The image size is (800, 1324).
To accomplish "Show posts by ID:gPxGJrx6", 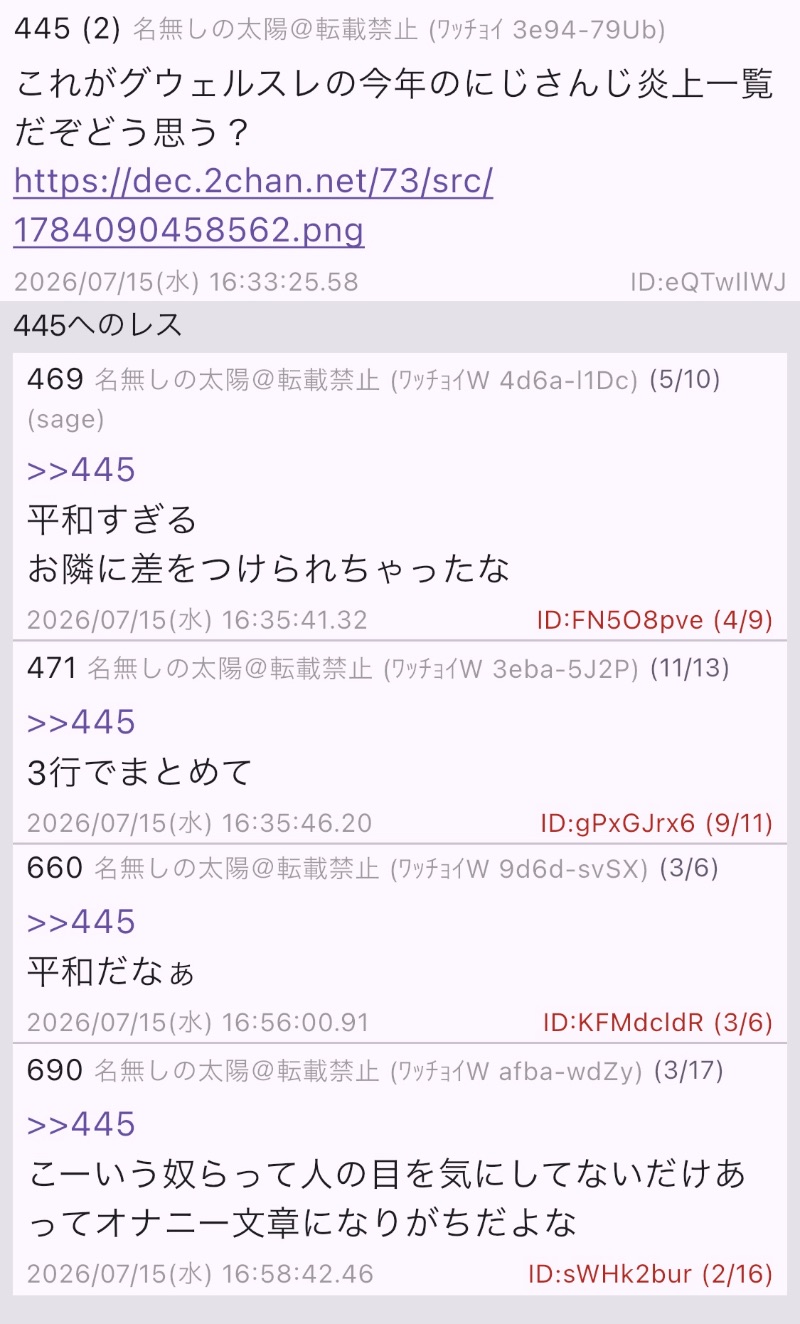I will click(657, 823).
